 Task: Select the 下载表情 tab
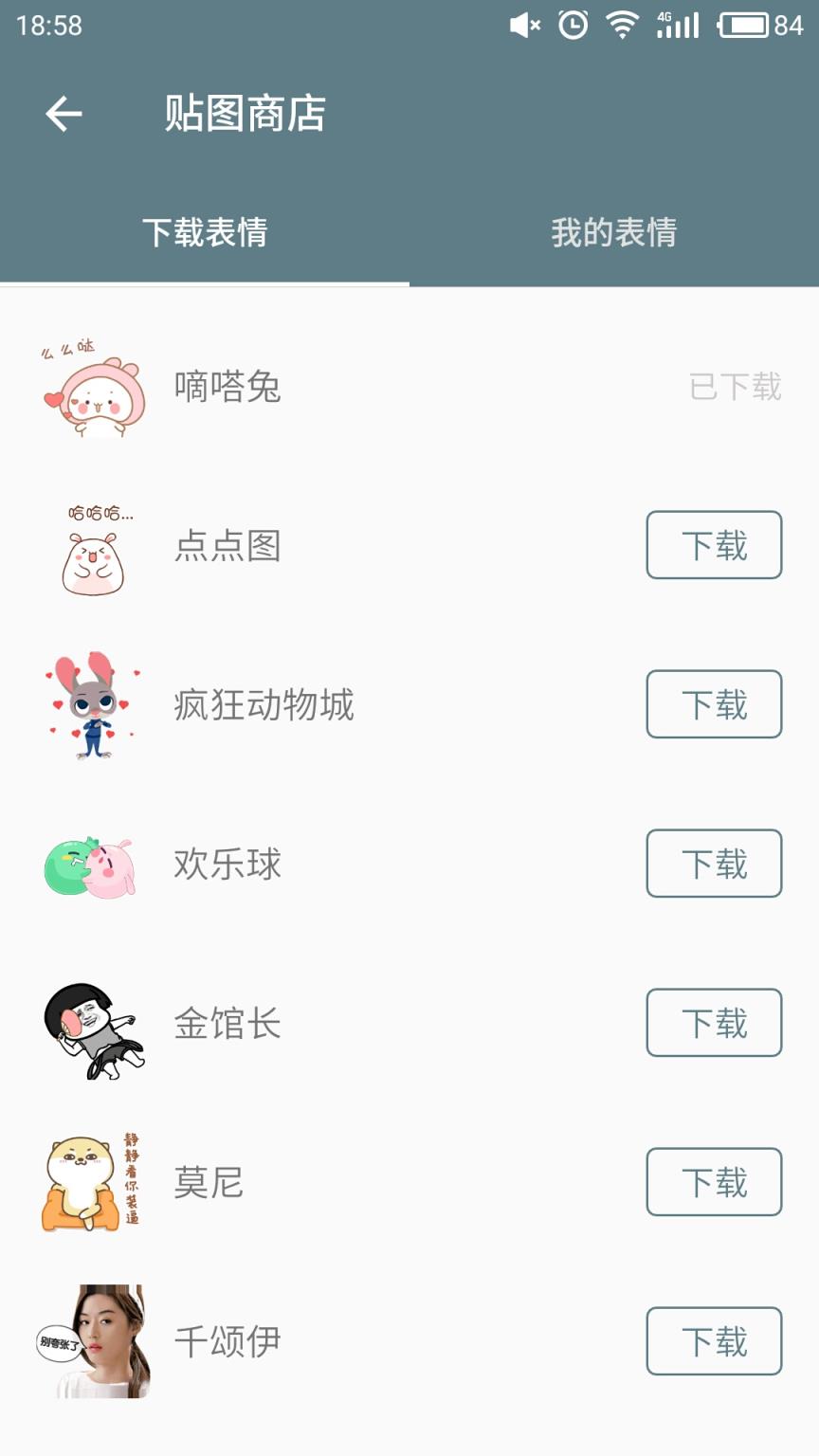[x=205, y=232]
